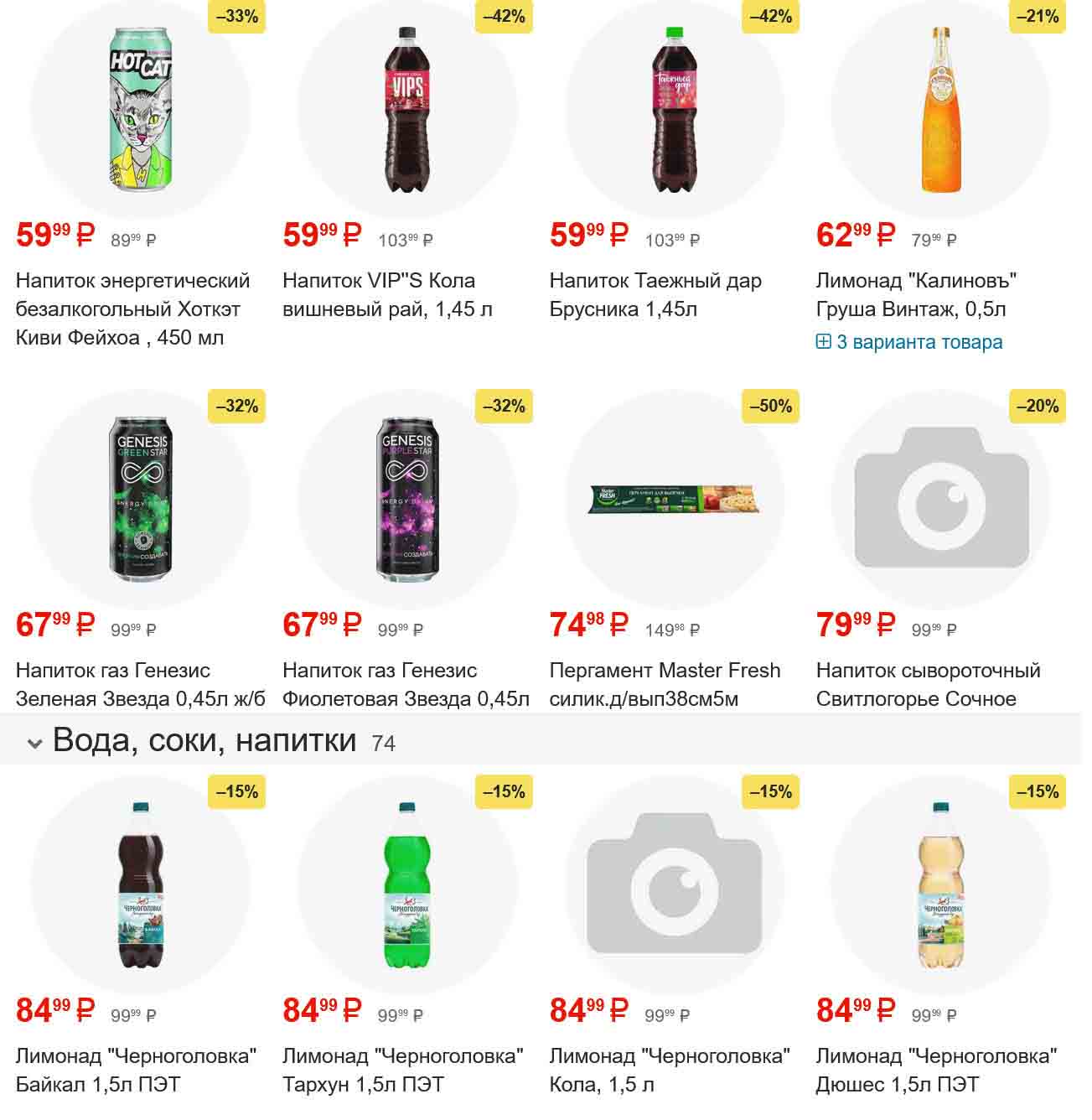Collapse the "Вода, соки, напитки" section

tap(35, 743)
